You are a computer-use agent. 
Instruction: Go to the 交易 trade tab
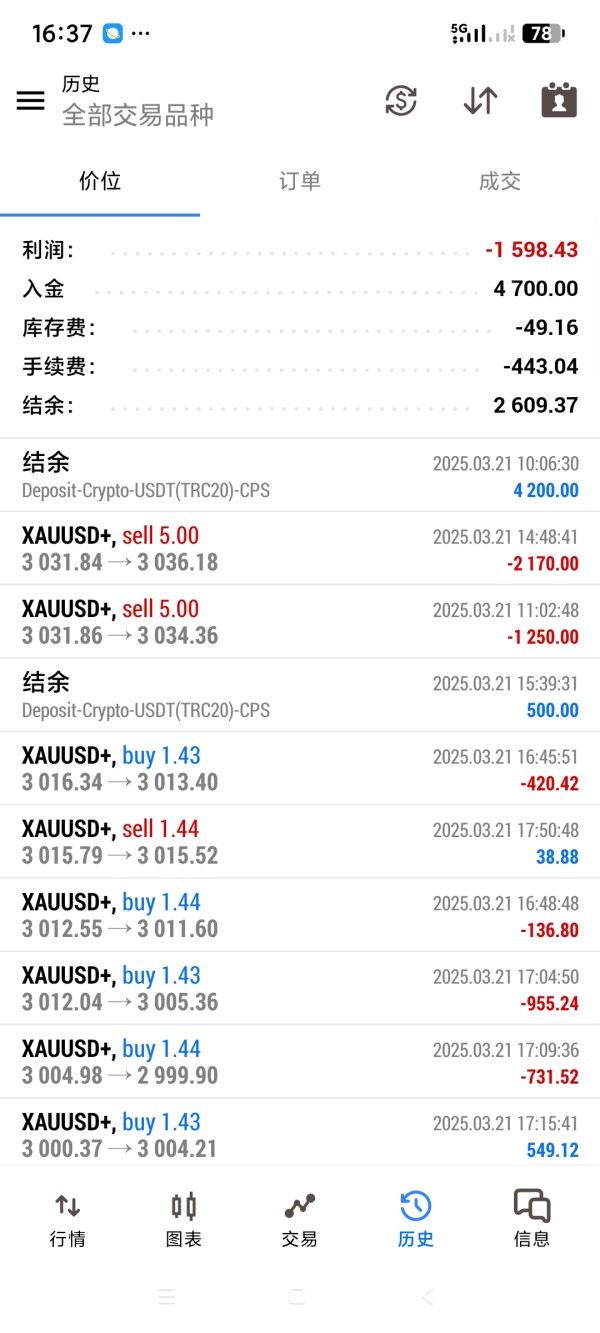click(299, 1219)
